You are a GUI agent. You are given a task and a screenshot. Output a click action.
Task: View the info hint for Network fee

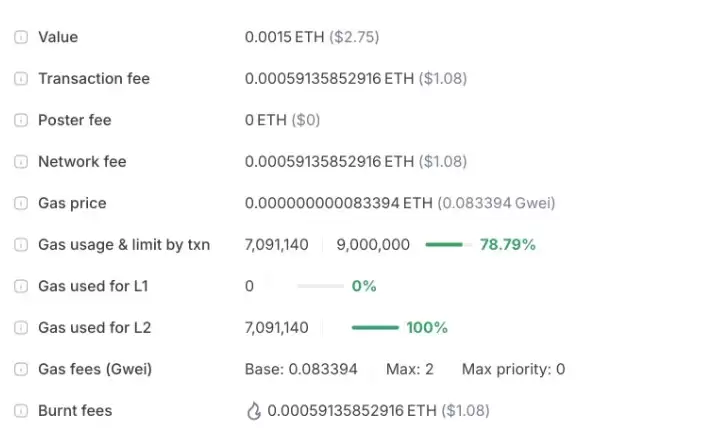point(21,162)
